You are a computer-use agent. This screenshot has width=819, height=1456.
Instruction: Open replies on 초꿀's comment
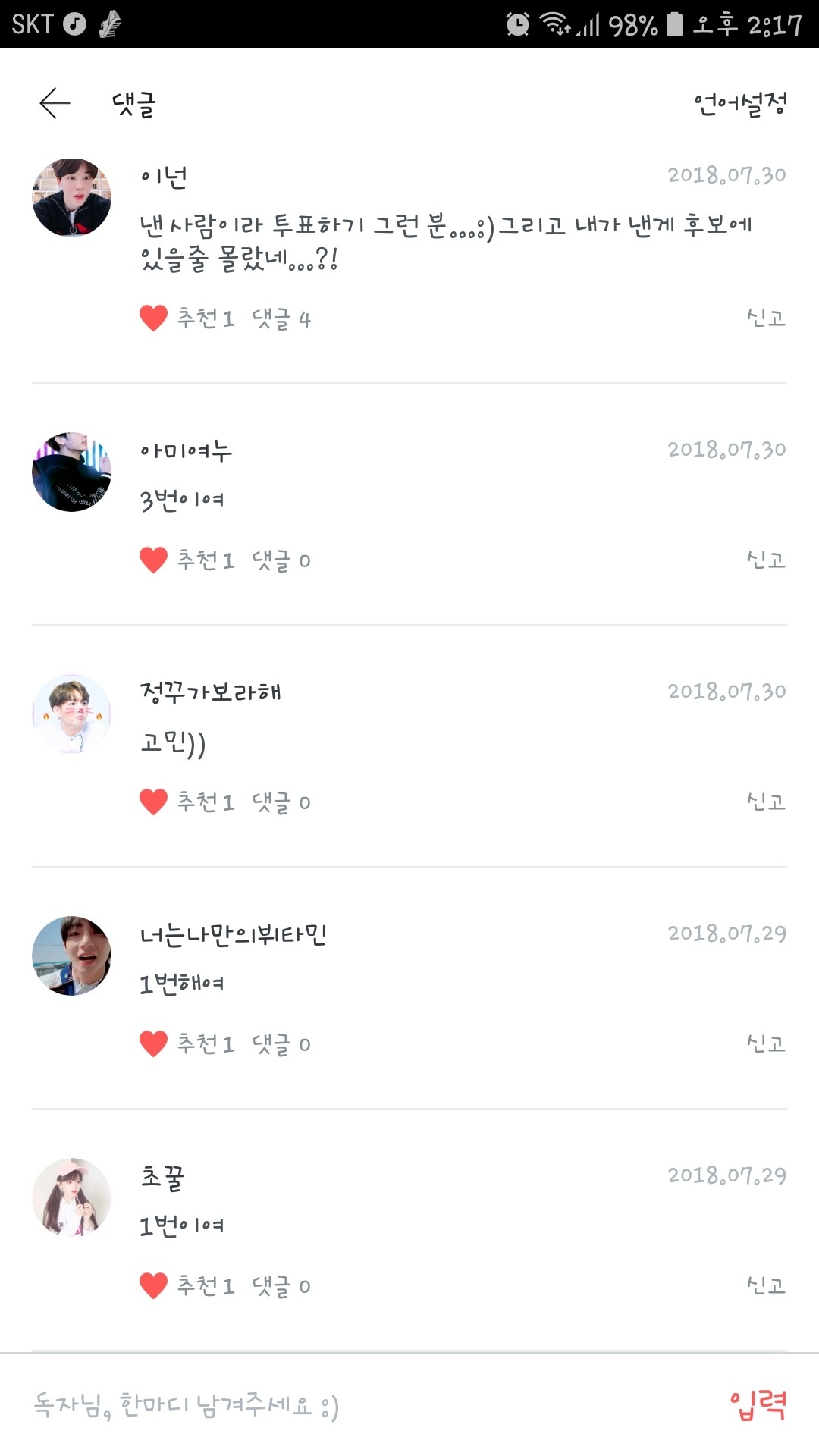[281, 1286]
